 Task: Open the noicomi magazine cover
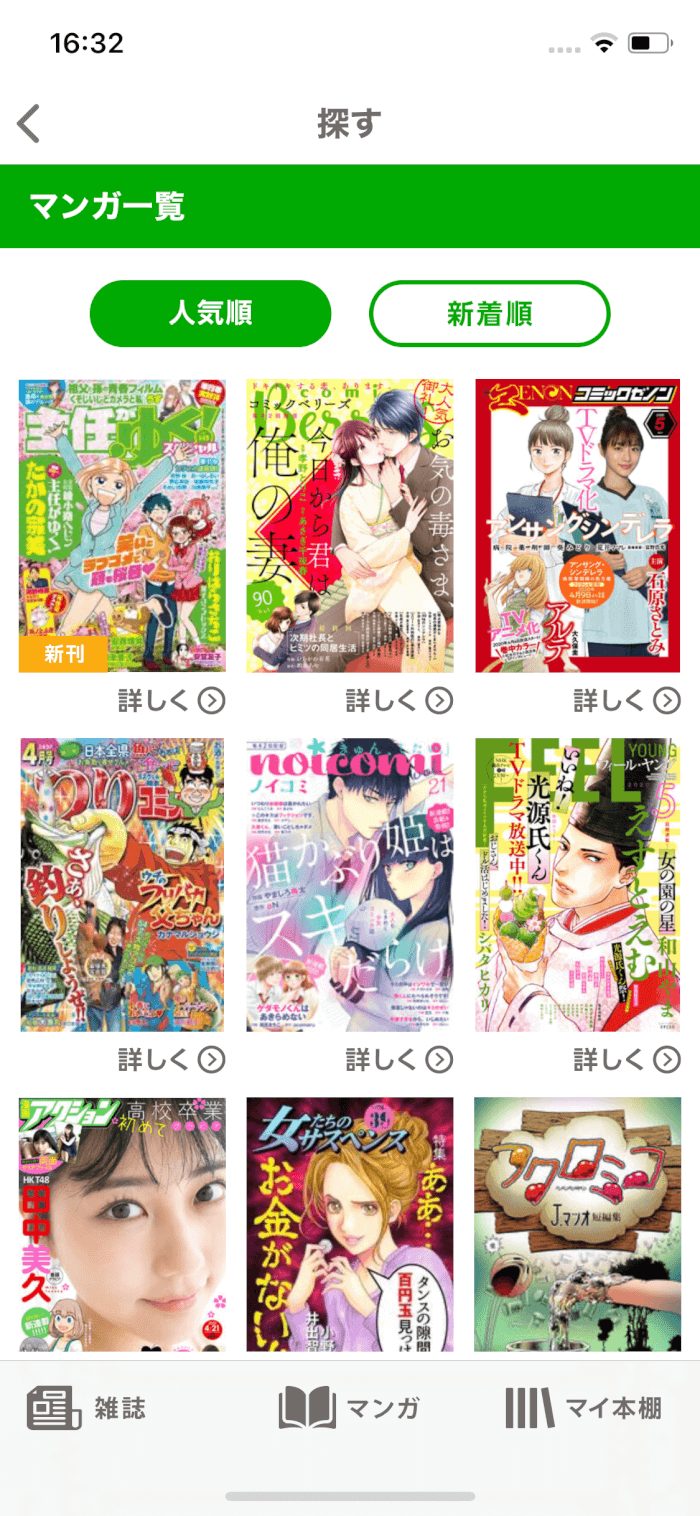(350, 884)
